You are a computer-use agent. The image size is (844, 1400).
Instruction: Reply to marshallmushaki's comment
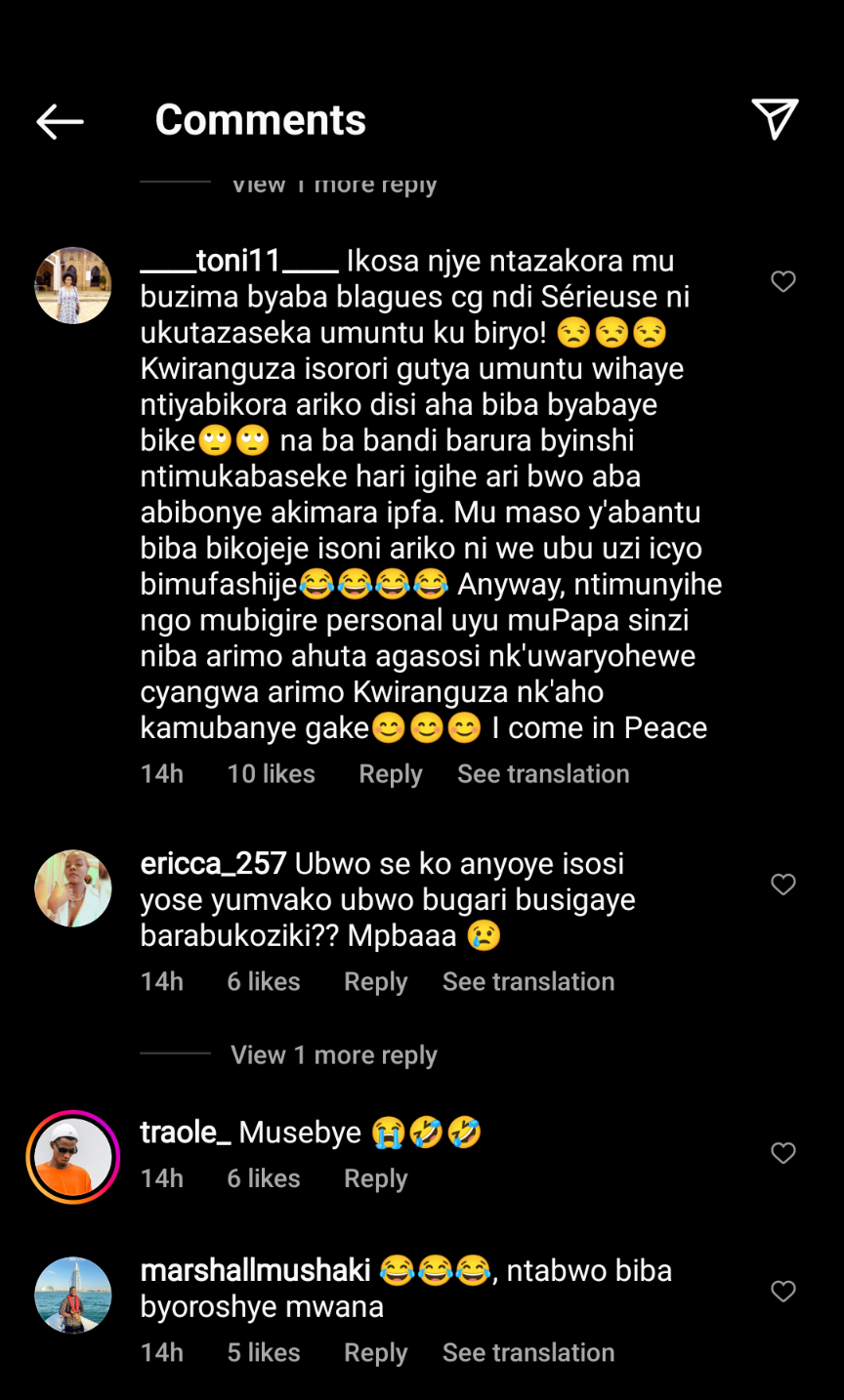point(375,1353)
